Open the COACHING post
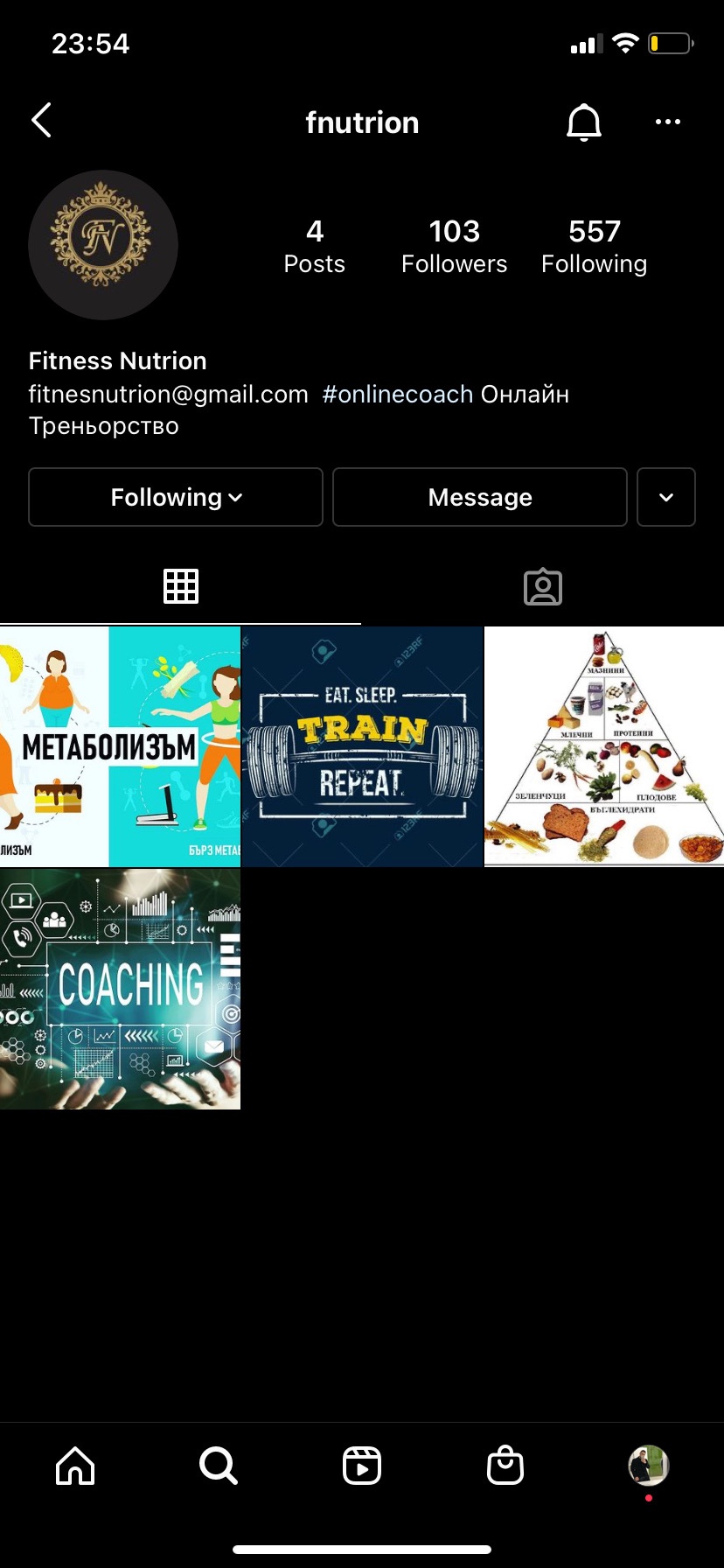 (120, 989)
